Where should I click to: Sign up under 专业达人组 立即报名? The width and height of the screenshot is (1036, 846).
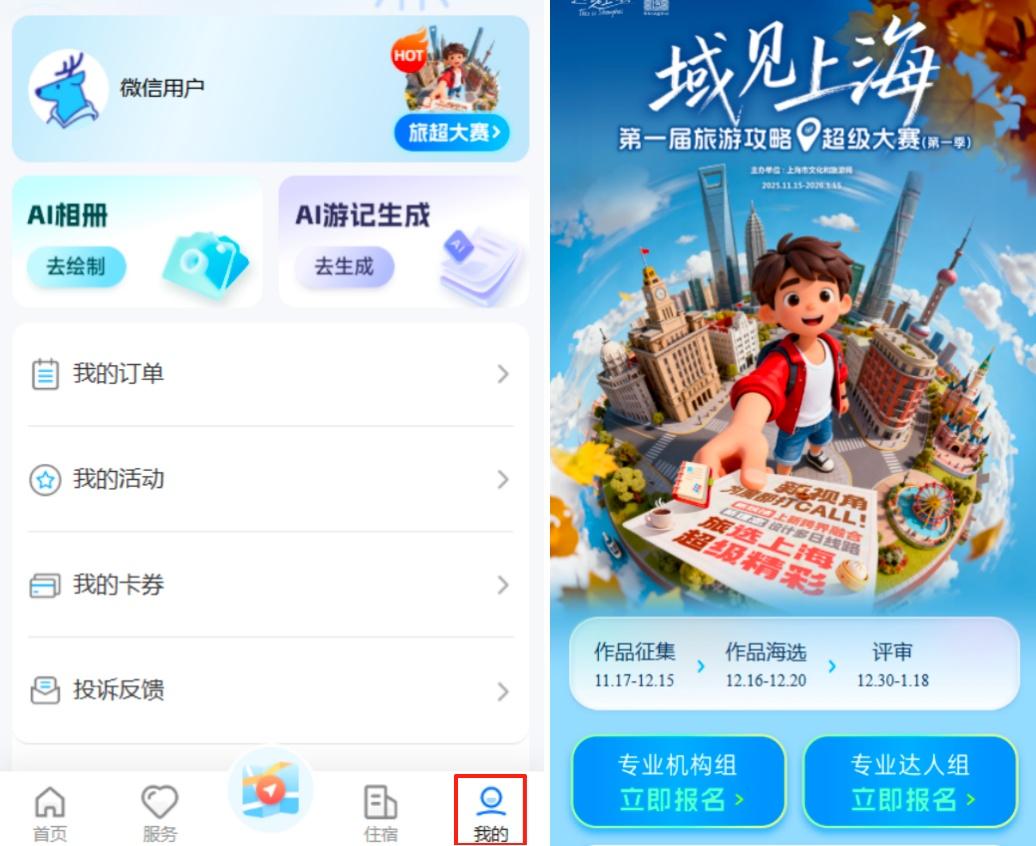910,783
